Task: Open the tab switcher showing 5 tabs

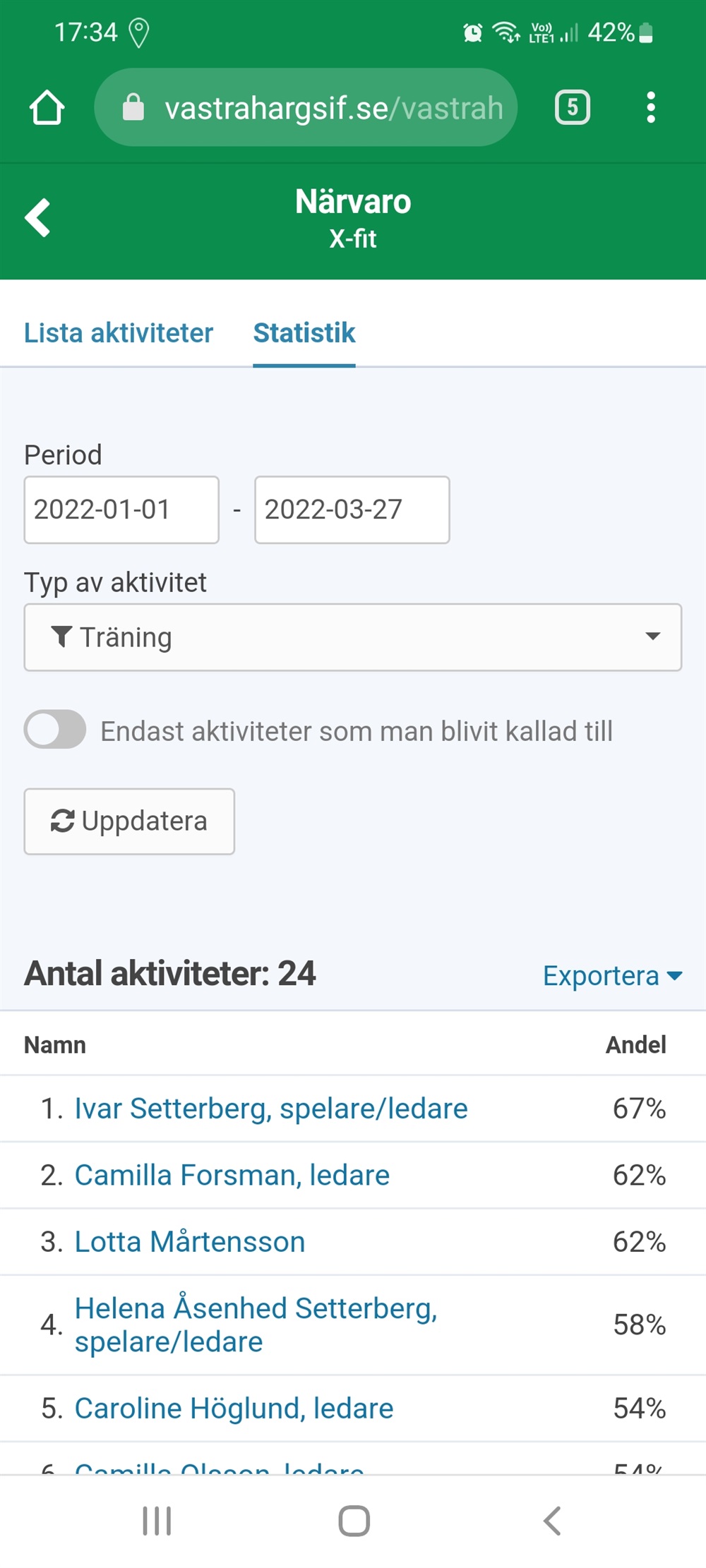Action: click(572, 107)
